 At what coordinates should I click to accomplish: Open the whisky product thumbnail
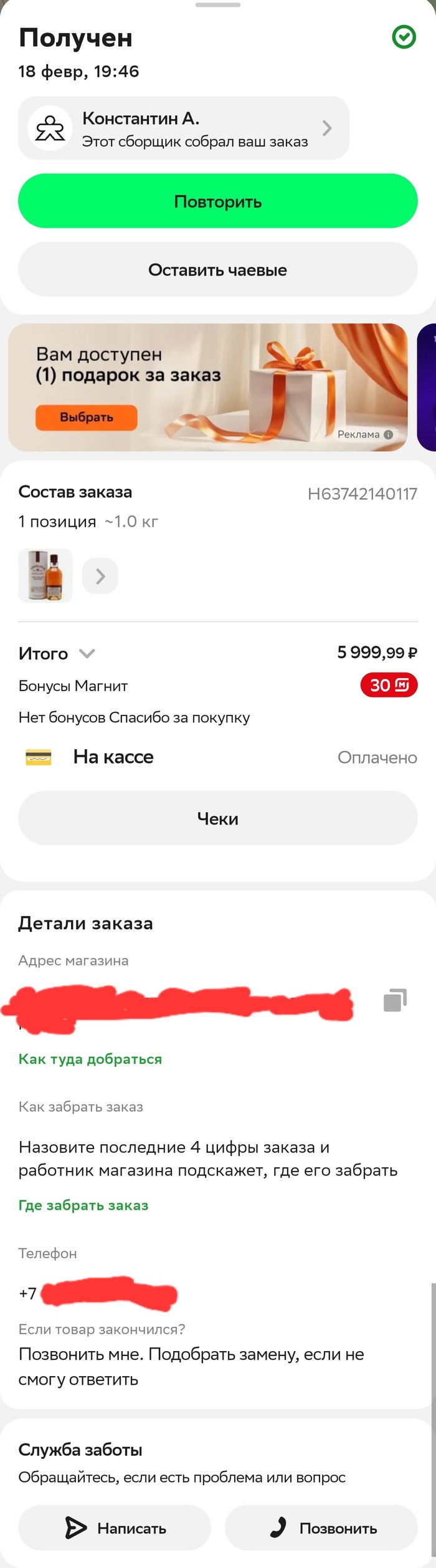(x=45, y=575)
